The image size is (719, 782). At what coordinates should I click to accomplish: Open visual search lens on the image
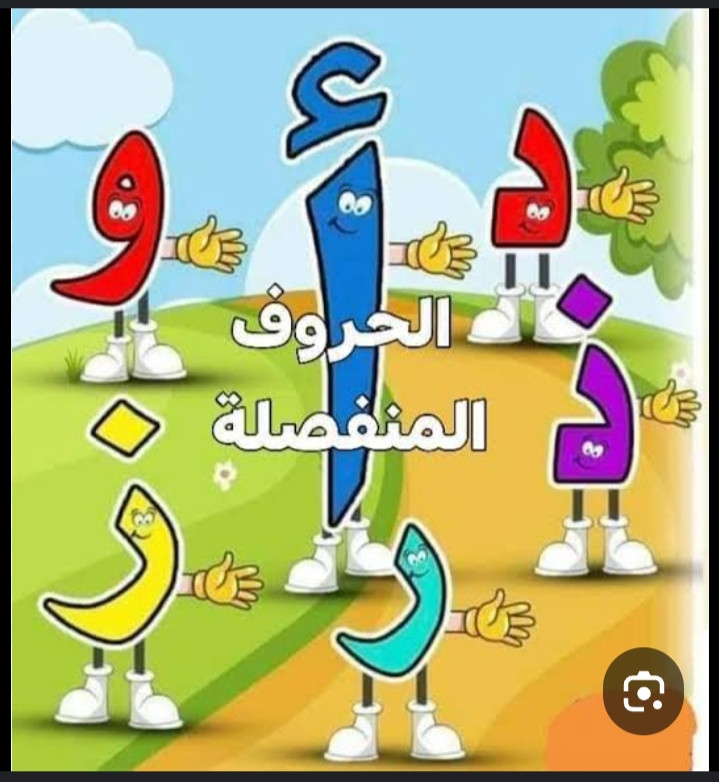643,691
